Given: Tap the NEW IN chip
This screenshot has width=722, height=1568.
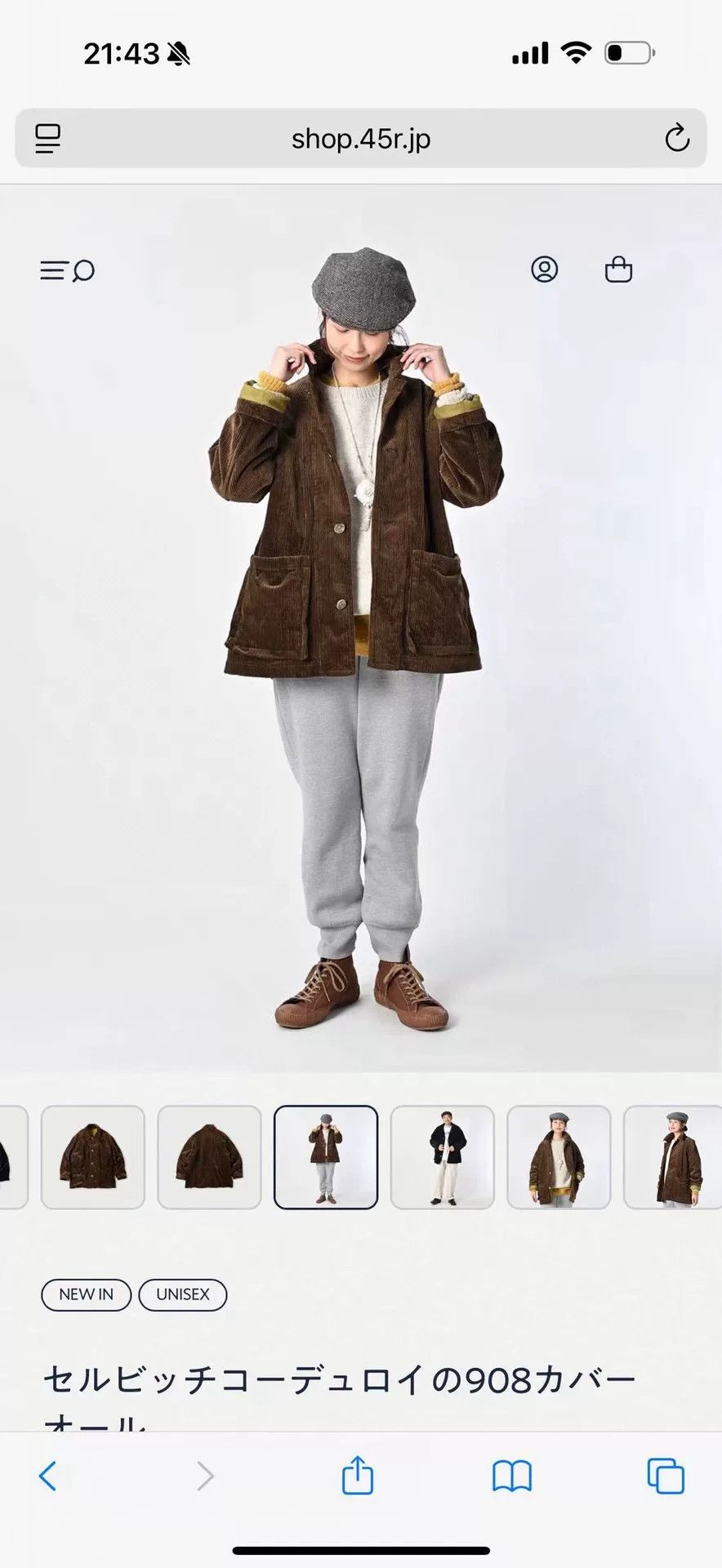Looking at the screenshot, I should click(x=86, y=1294).
